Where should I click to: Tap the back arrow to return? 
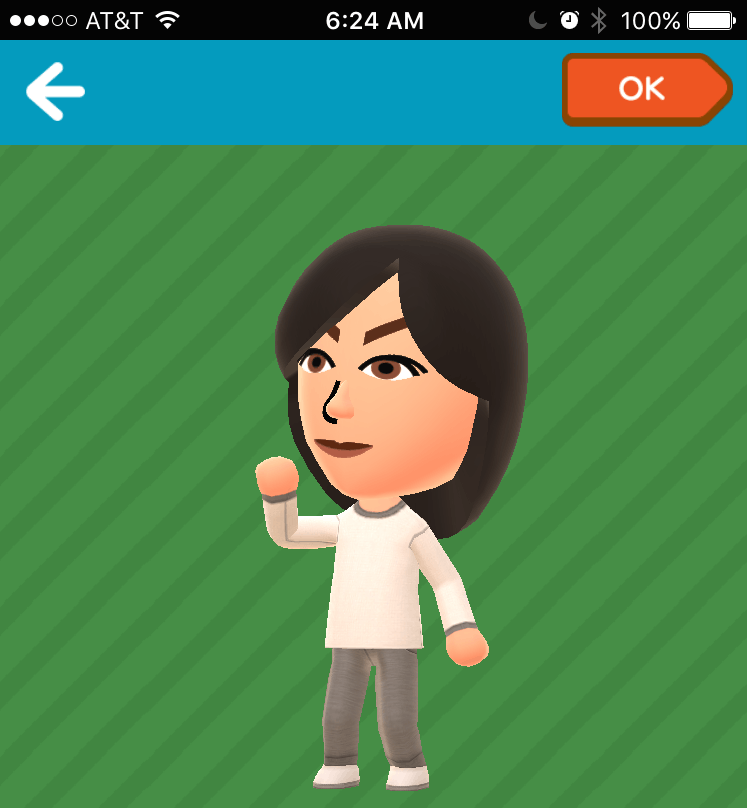(x=55, y=89)
